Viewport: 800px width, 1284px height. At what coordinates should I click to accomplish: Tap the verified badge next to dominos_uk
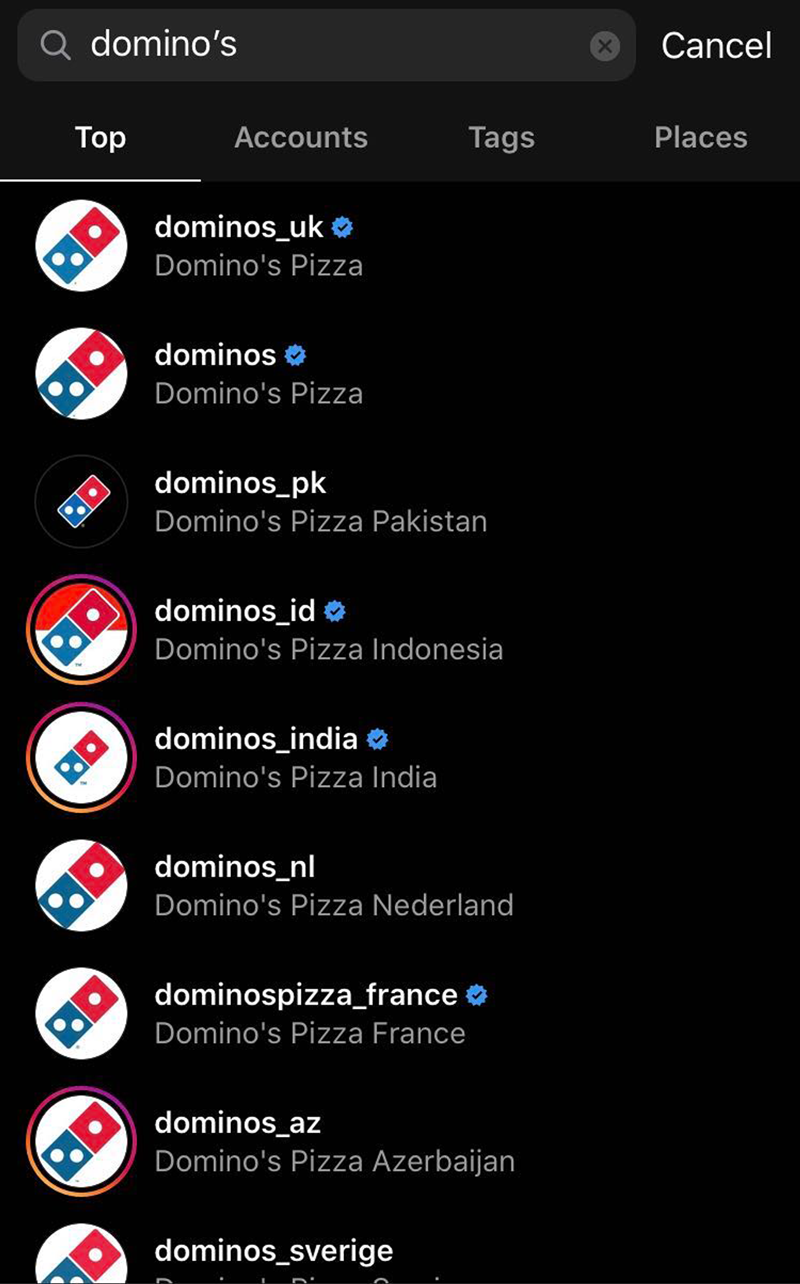click(x=343, y=227)
